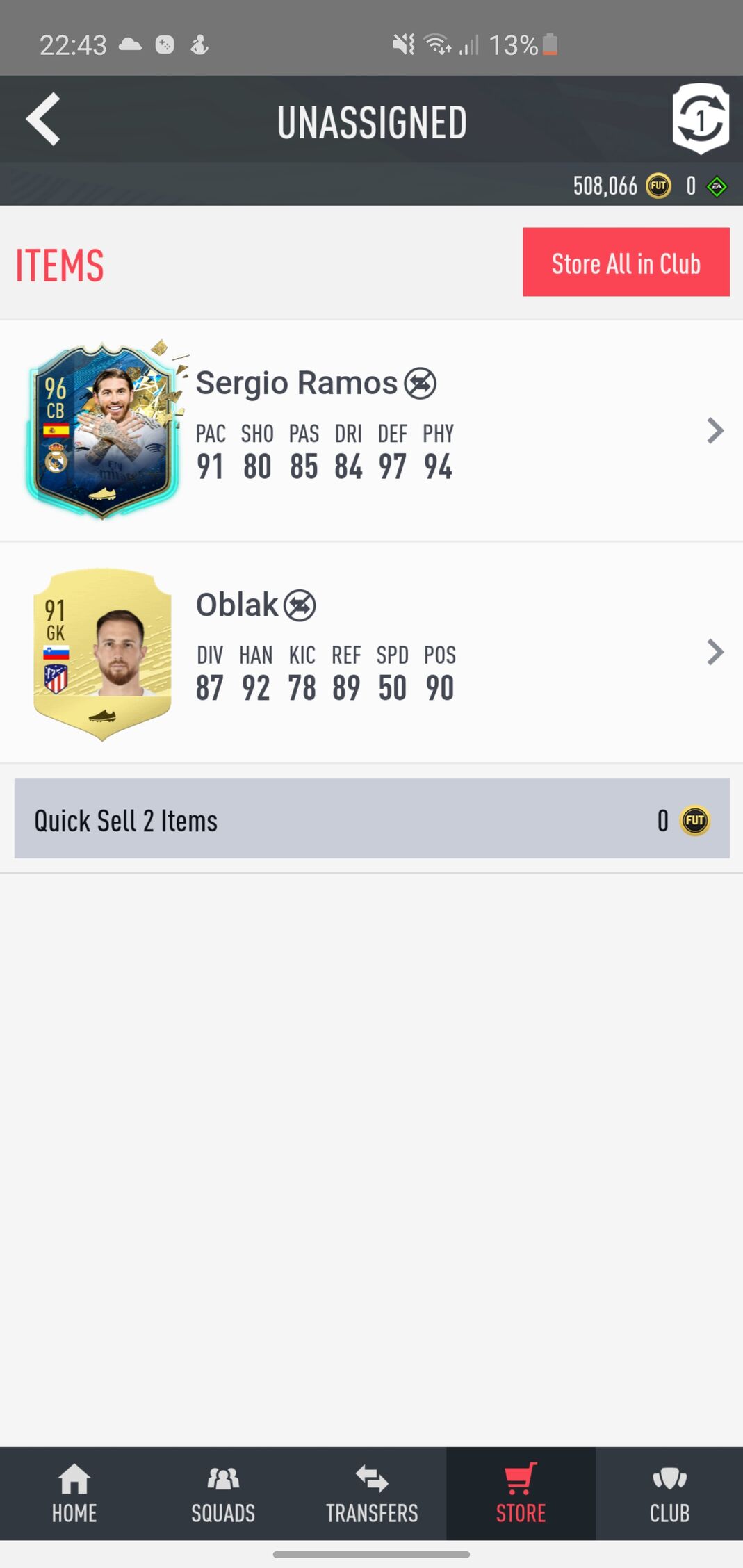
Task: Go back using the top-left arrow
Action: coord(43,120)
